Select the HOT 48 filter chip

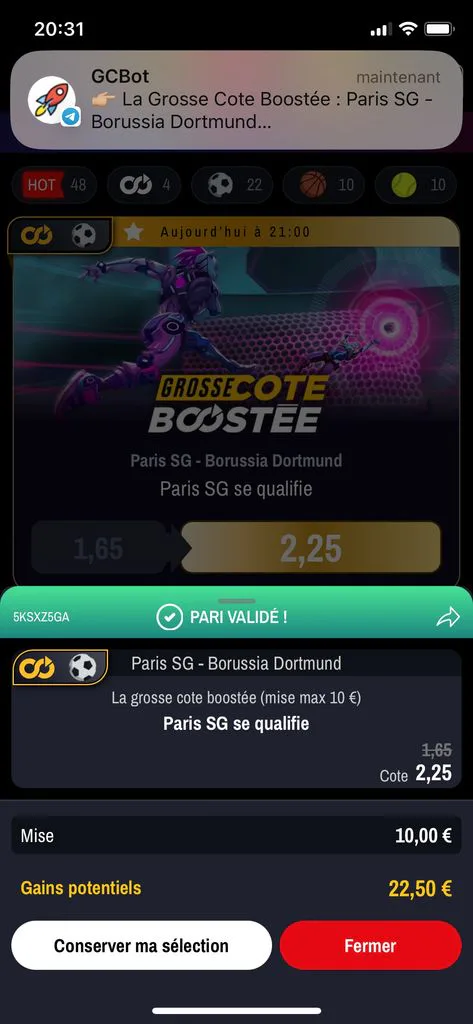[54, 185]
